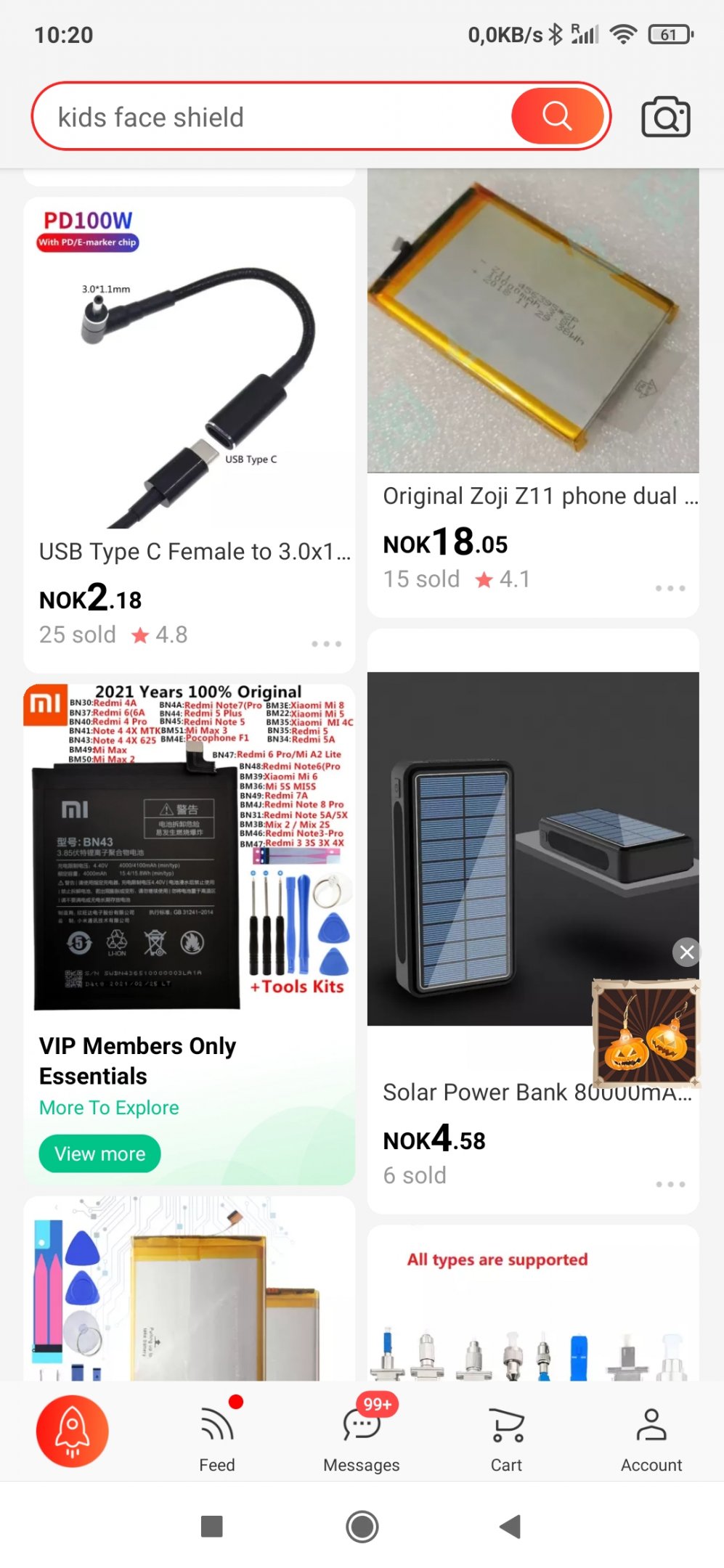Open the Original Zoji Z11 battery product

pos(533,392)
